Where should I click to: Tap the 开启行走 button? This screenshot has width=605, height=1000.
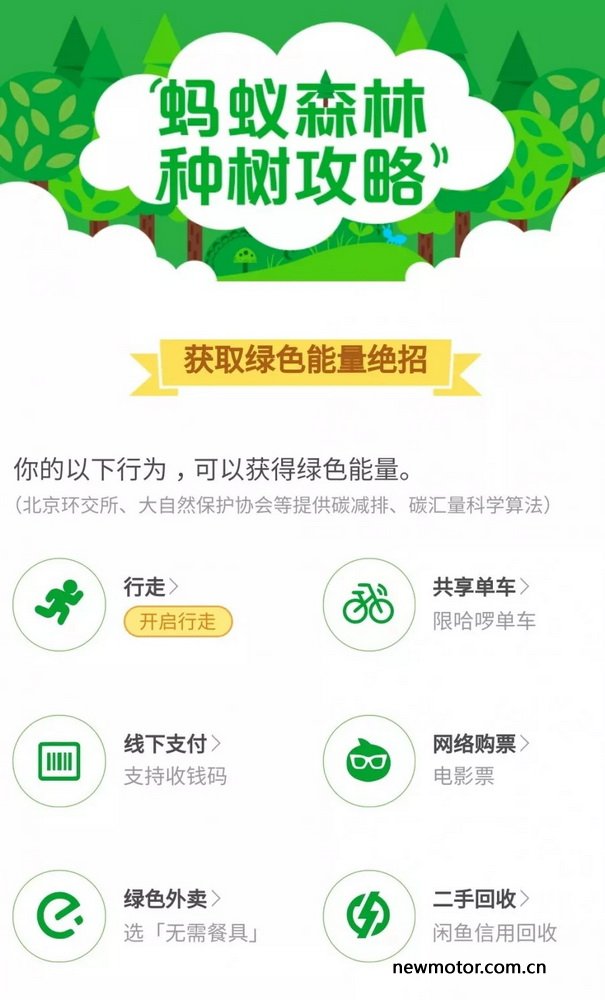click(178, 621)
